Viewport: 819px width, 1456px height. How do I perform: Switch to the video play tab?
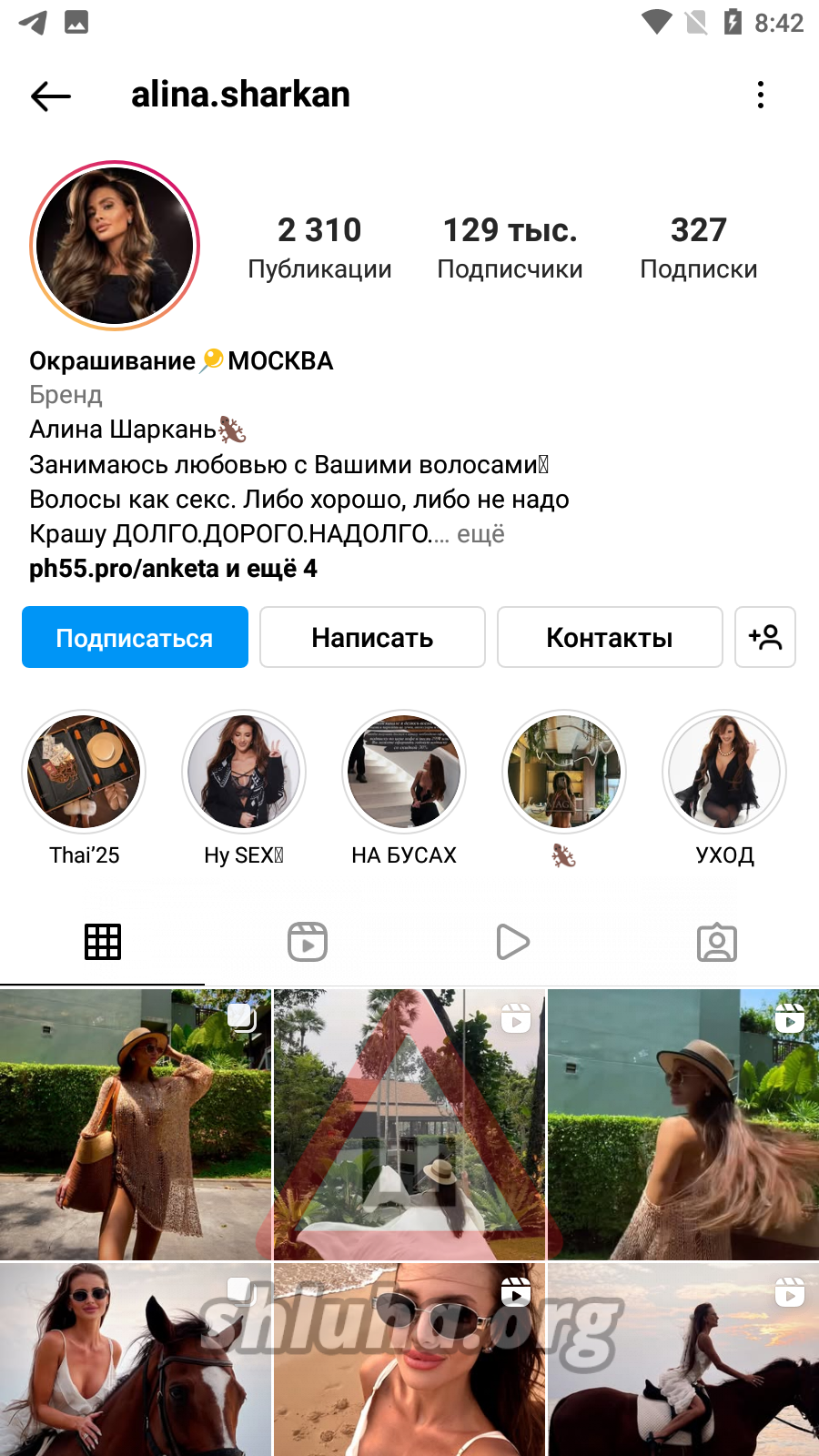512,942
